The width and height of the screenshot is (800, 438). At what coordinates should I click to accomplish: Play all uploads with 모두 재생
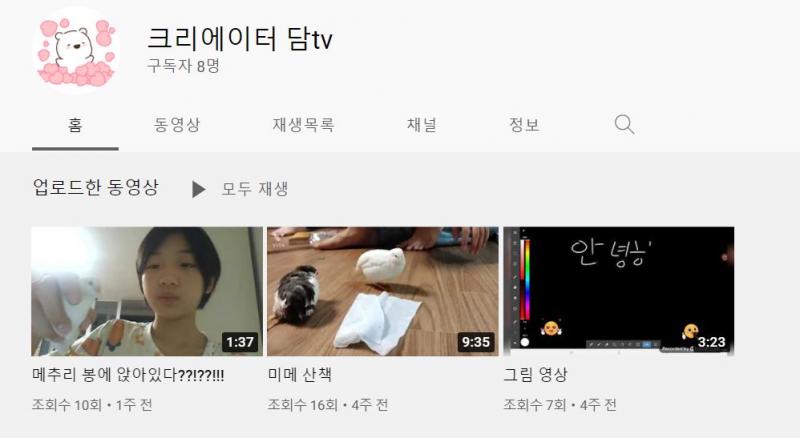[x=241, y=189]
